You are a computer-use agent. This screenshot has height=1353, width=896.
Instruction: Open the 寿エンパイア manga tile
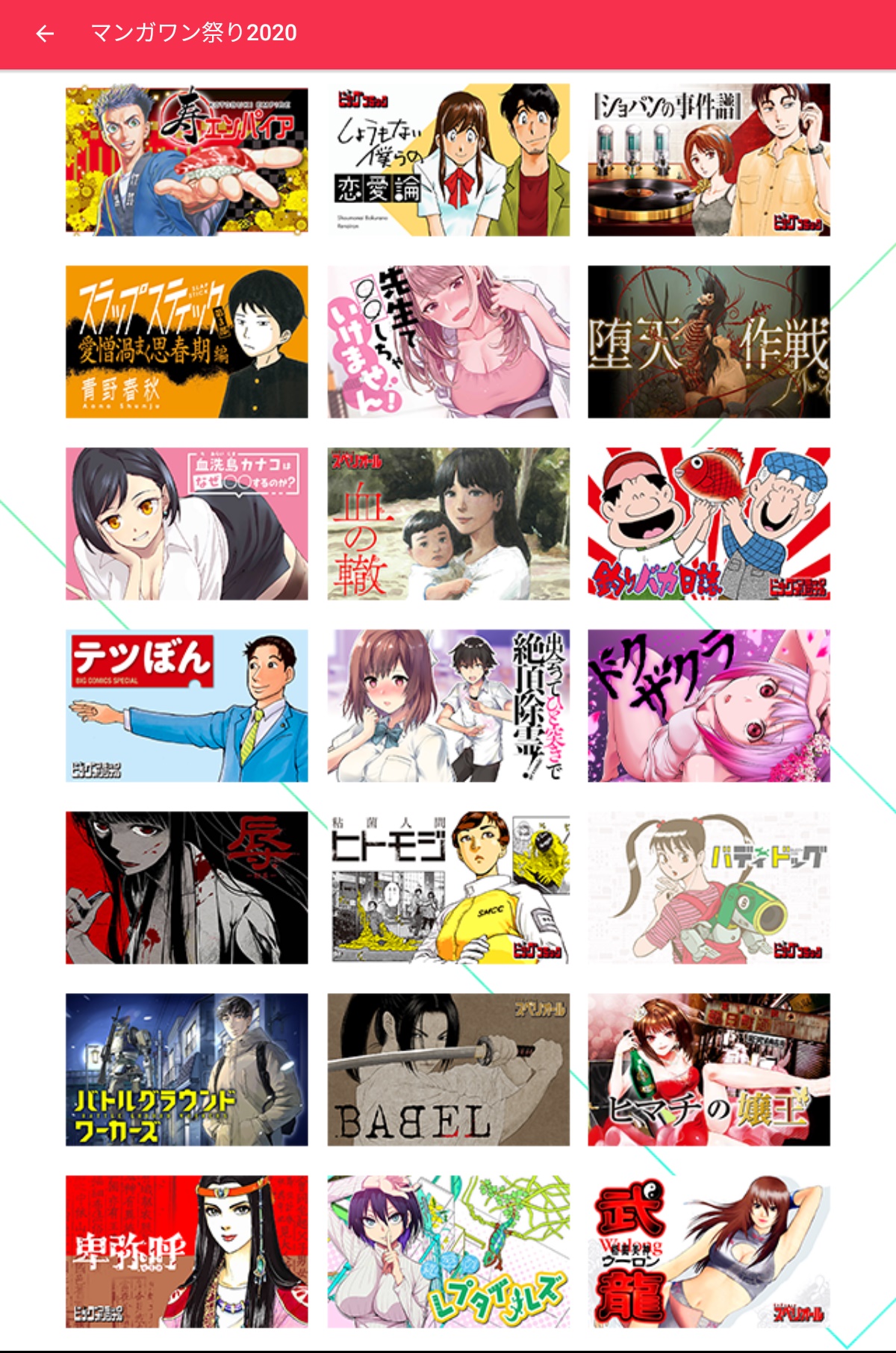pos(187,160)
